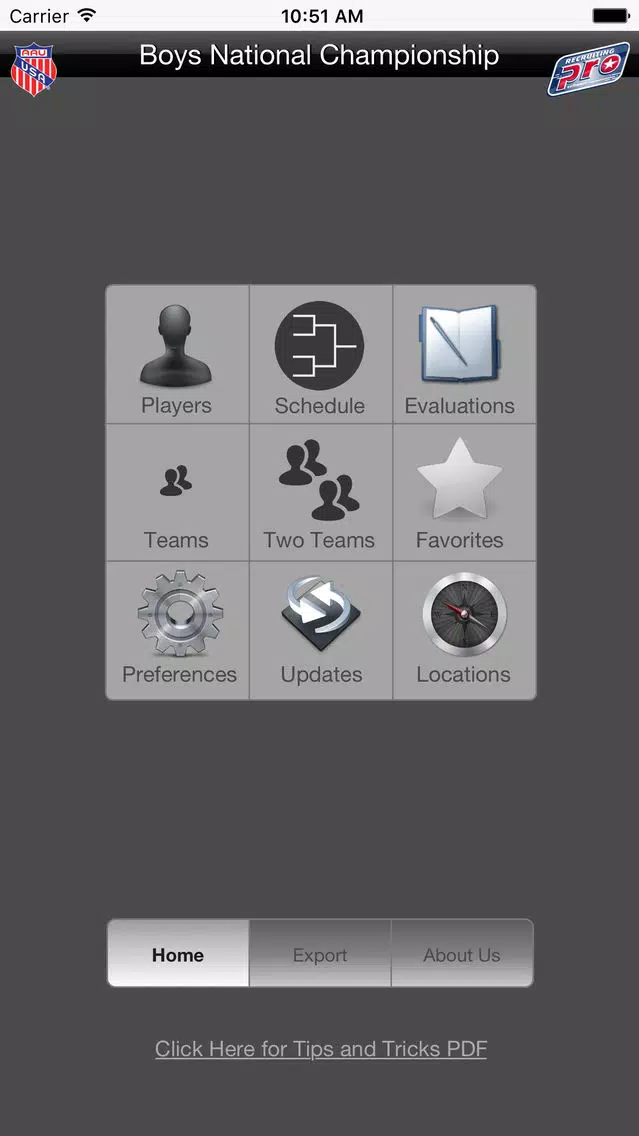Select the Two Teams option

point(320,493)
